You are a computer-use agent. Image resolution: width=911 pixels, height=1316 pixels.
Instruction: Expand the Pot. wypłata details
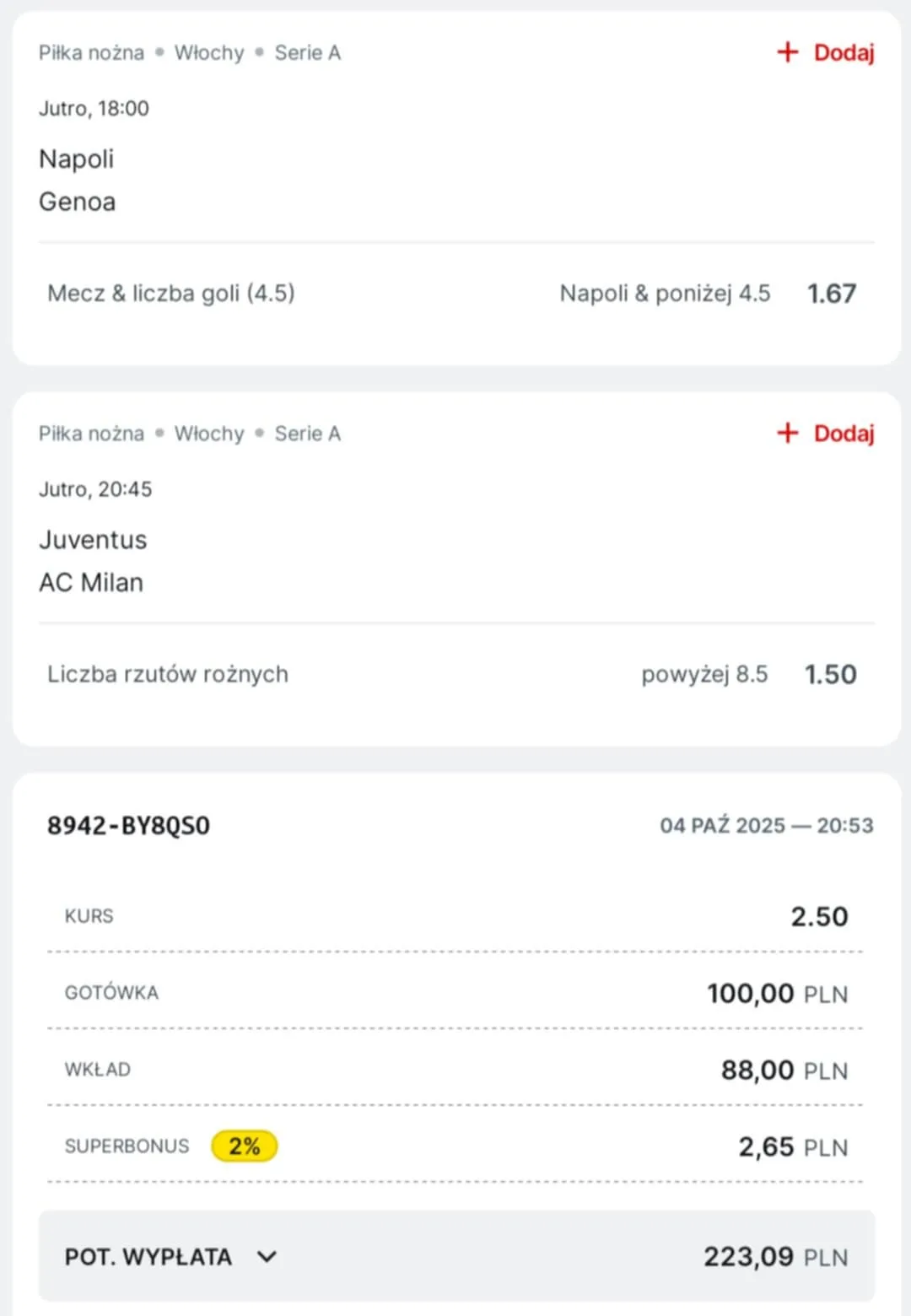(267, 1257)
